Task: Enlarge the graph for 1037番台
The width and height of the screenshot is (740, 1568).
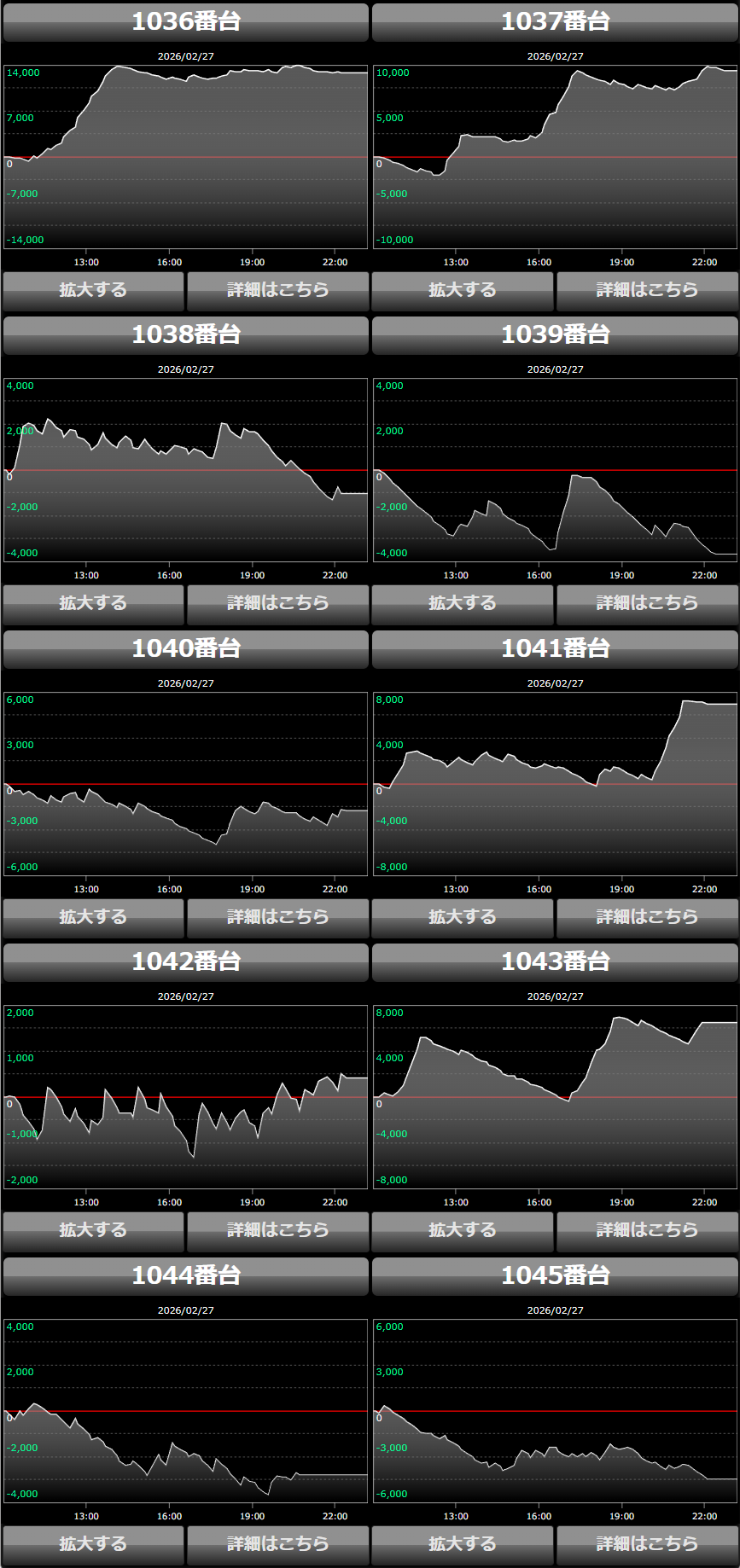Action: click(463, 290)
